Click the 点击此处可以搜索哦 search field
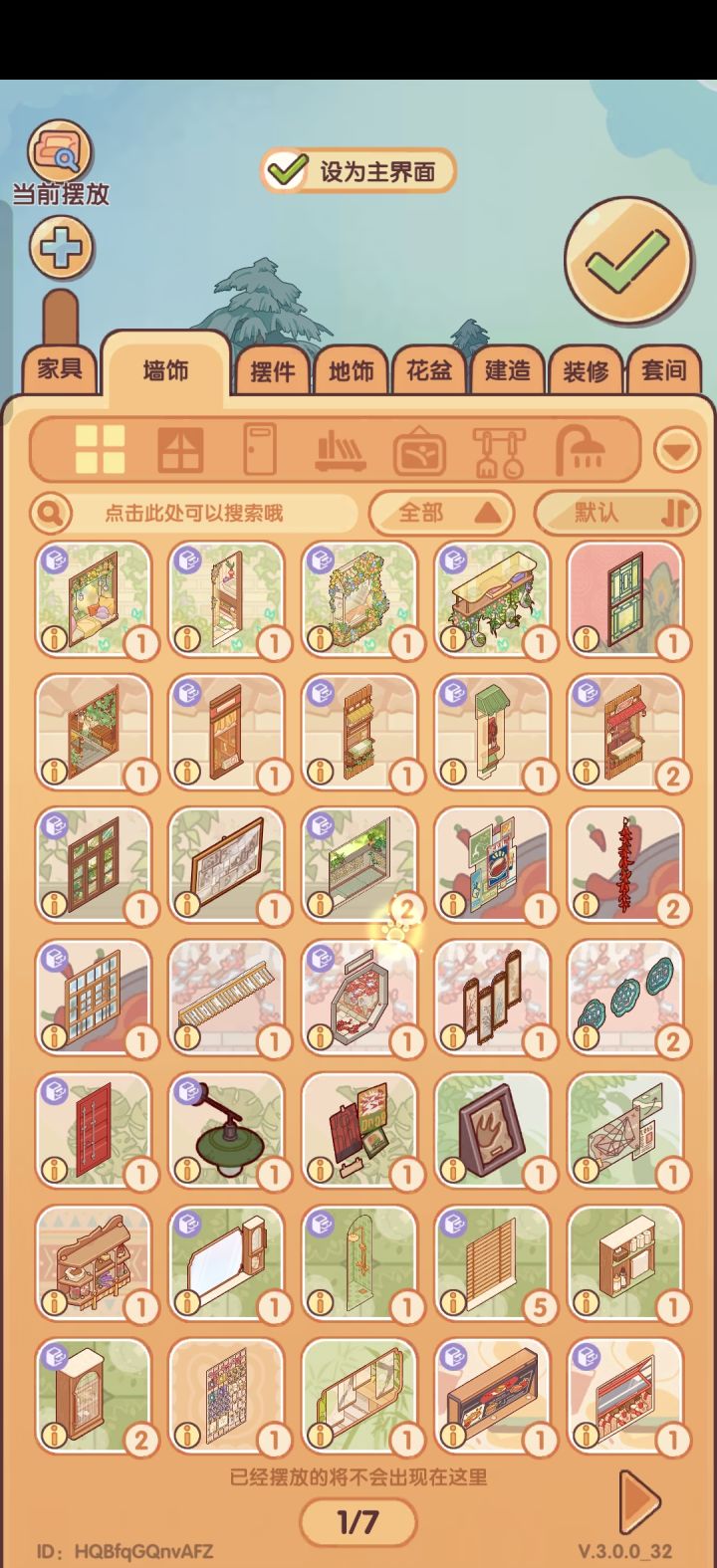 tap(199, 514)
